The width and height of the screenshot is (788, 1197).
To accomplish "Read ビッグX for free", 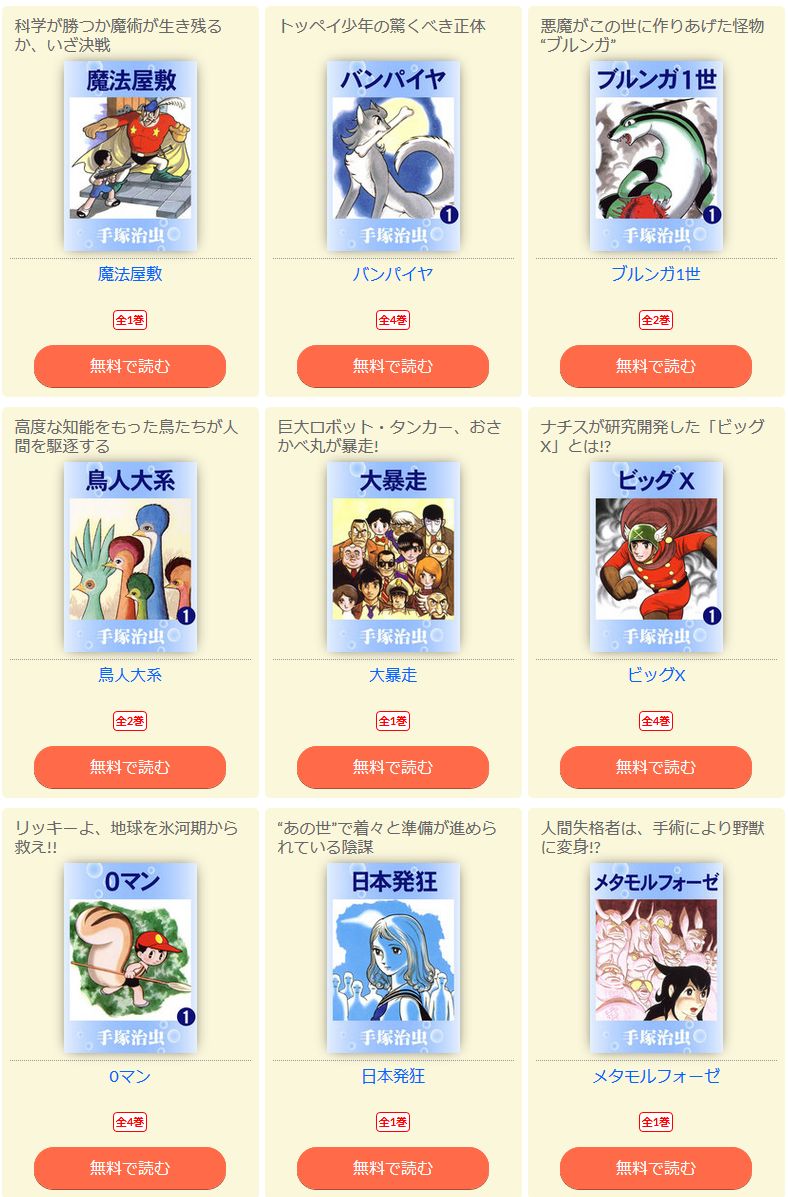I will coord(656,767).
